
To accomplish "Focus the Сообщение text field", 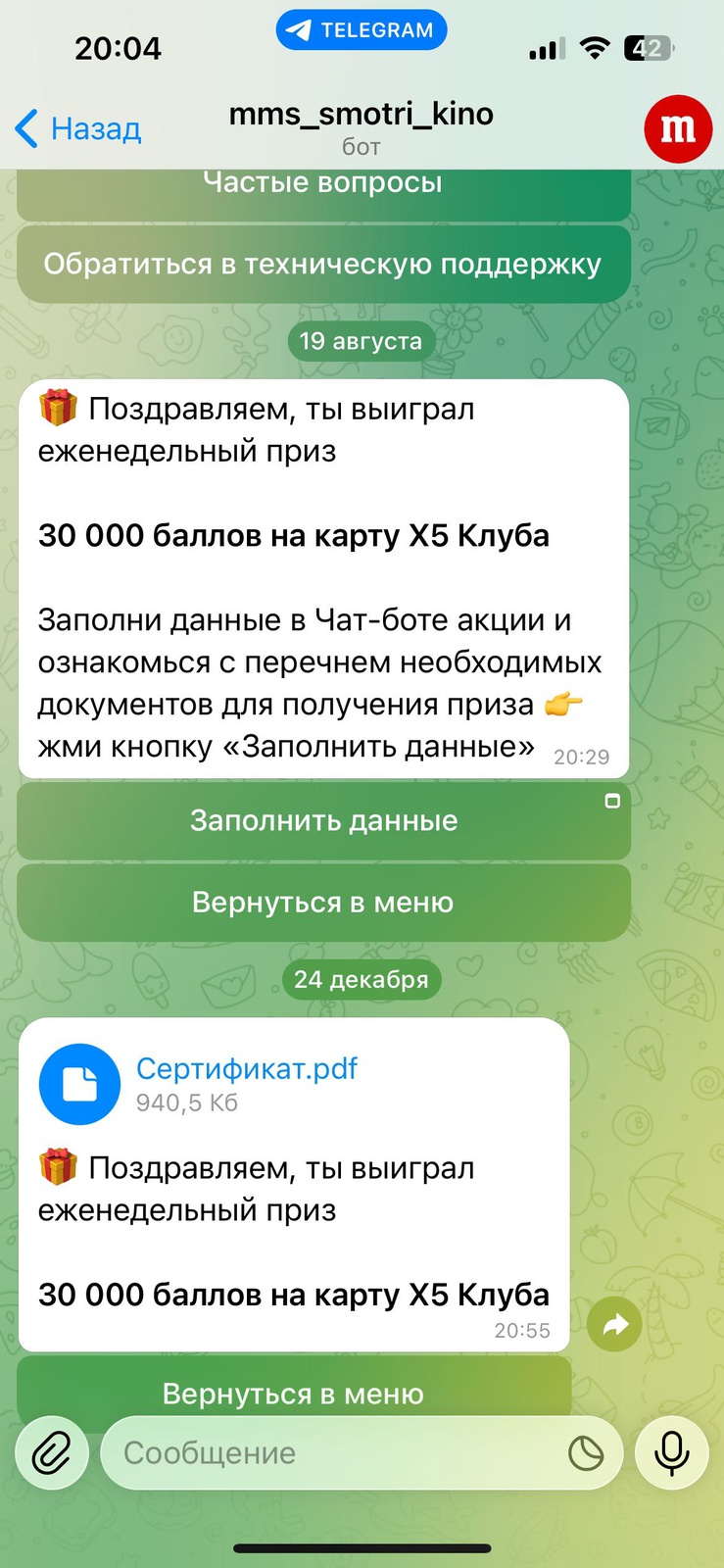I will tap(333, 1452).
